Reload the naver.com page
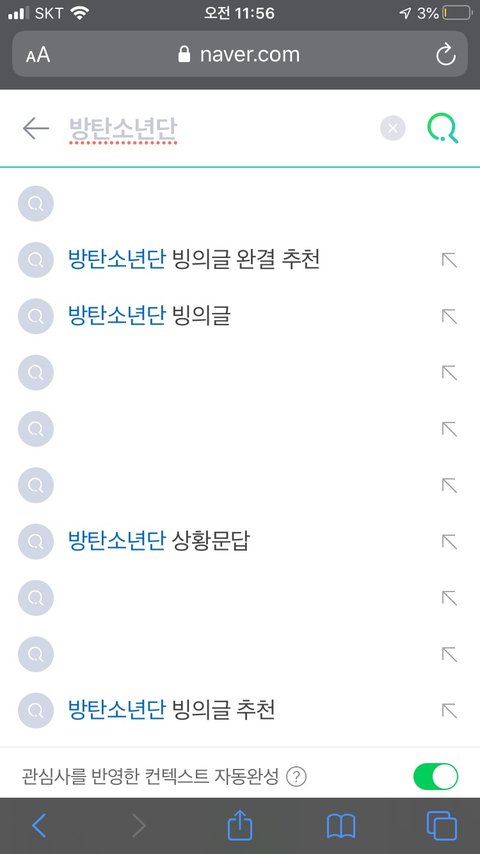Screen dimensions: 480x854 [446, 54]
